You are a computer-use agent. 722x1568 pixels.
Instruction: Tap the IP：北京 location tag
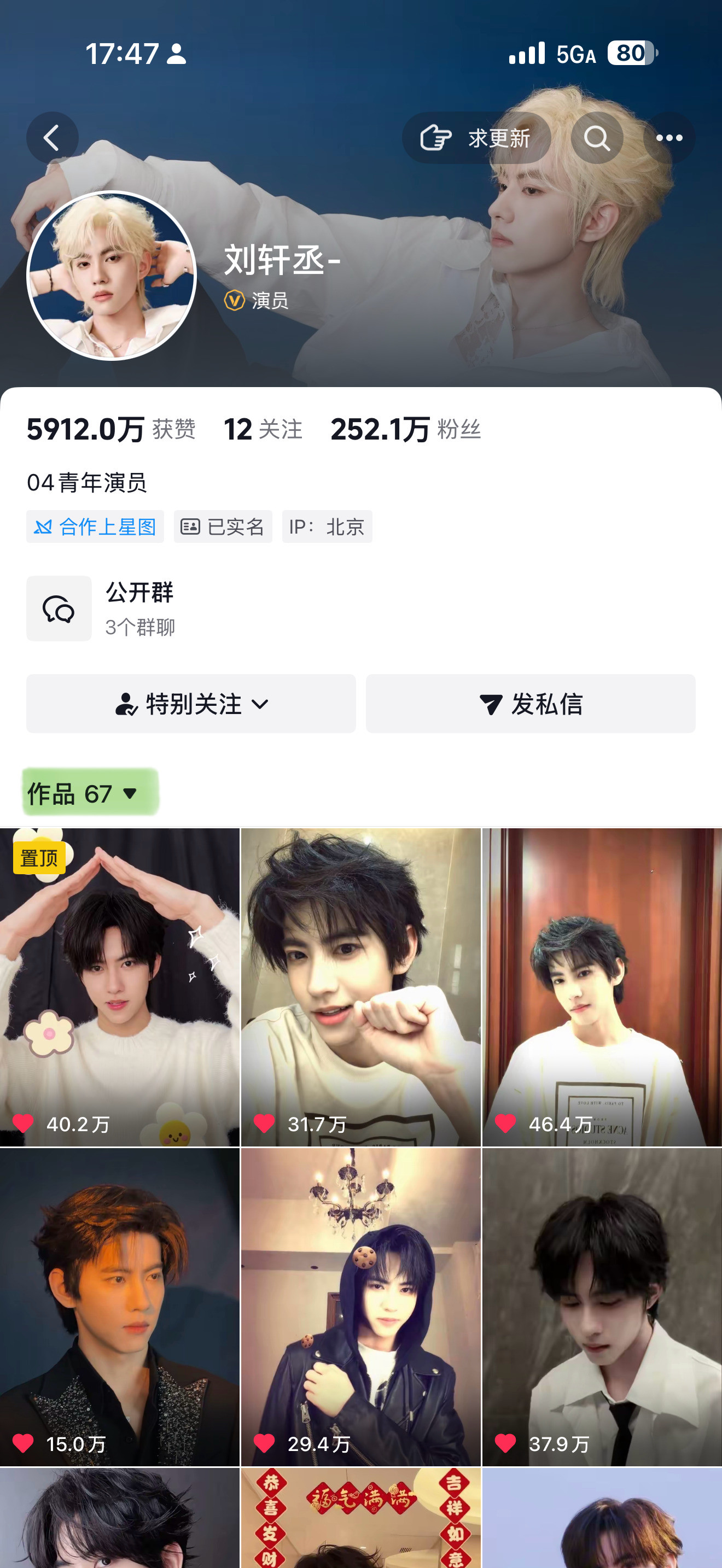[328, 526]
